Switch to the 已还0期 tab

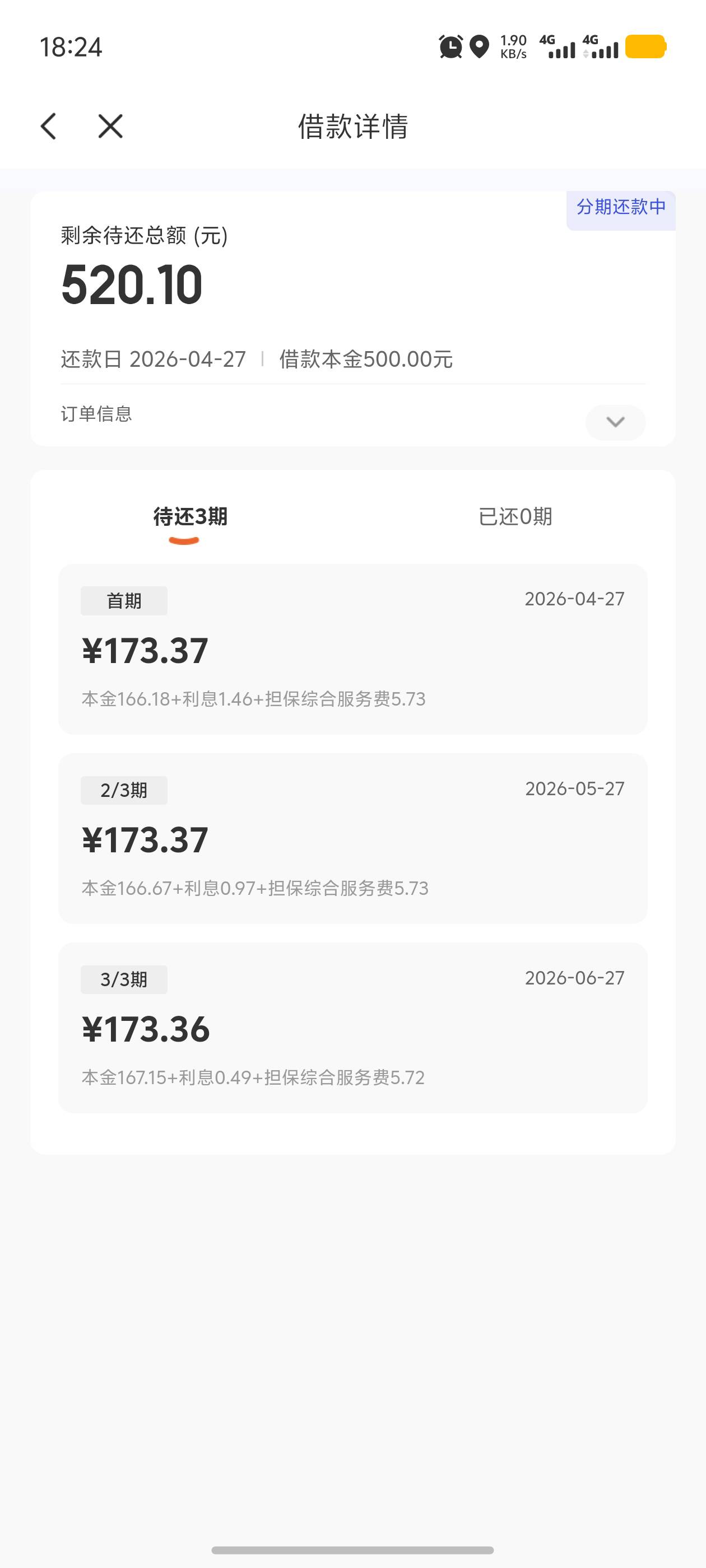tap(515, 517)
